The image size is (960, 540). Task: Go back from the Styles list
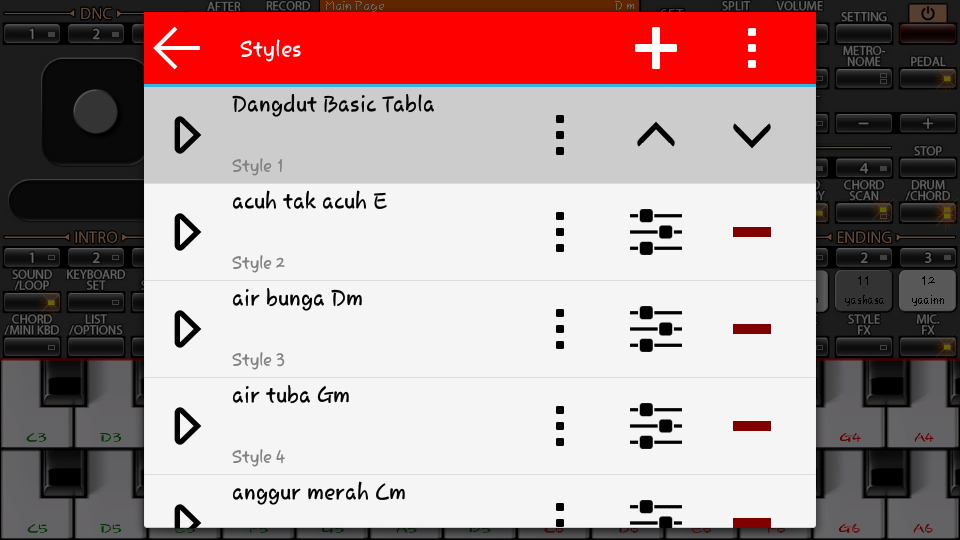(x=177, y=48)
